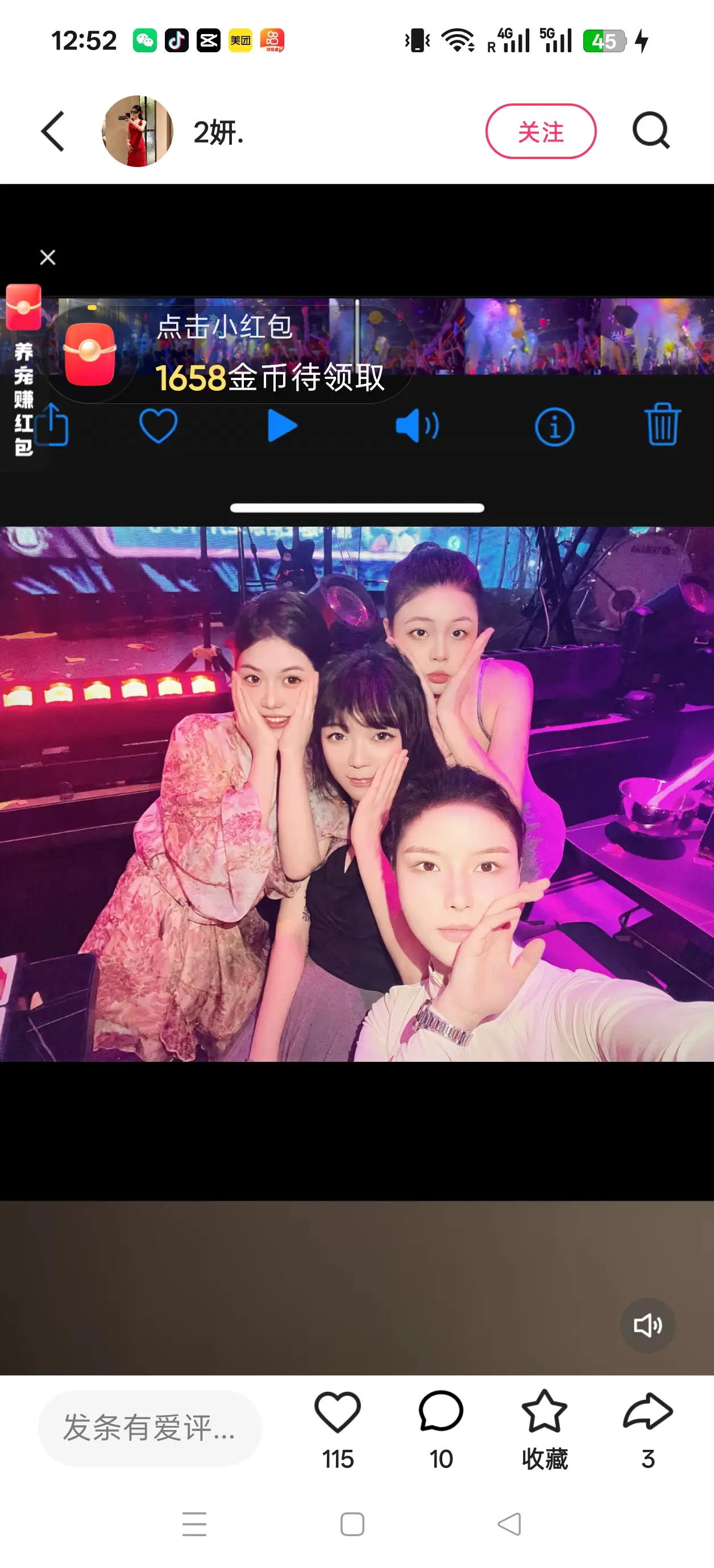Follow the author with the 关注 button
Viewport: 714px width, 1568px height.
[x=541, y=131]
